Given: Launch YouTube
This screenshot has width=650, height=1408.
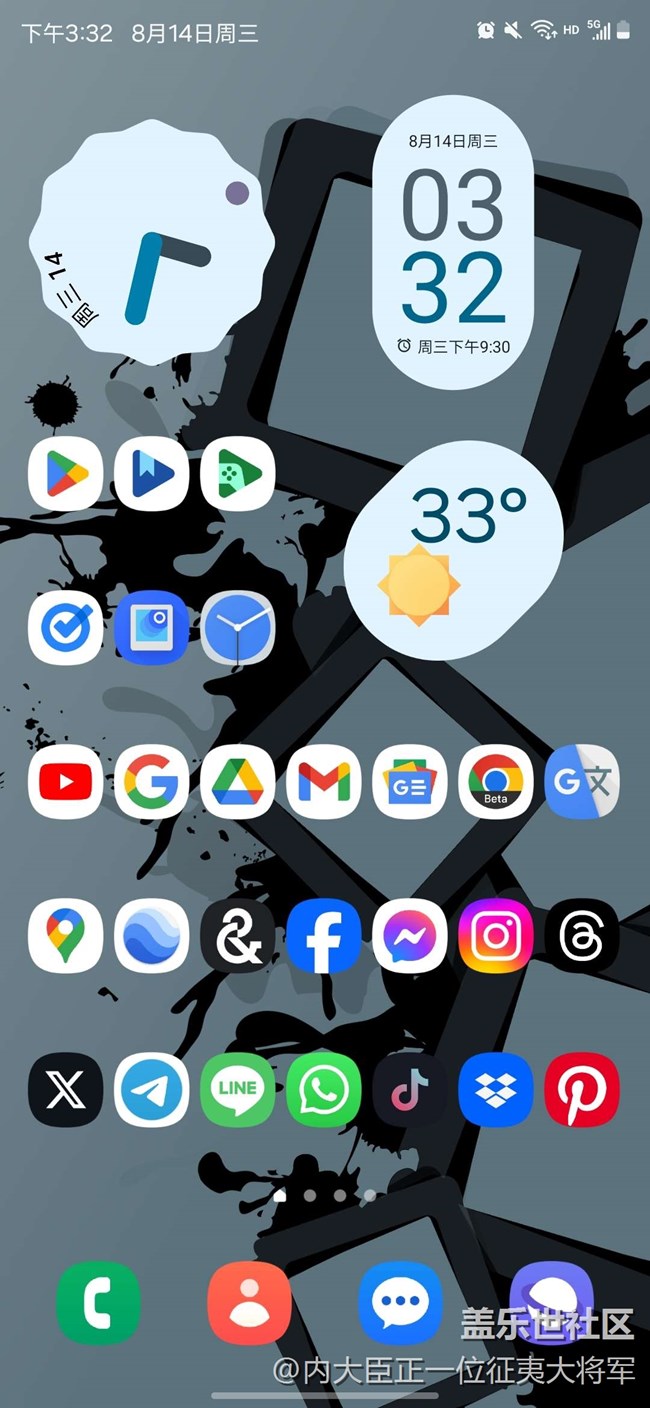Looking at the screenshot, I should [66, 782].
